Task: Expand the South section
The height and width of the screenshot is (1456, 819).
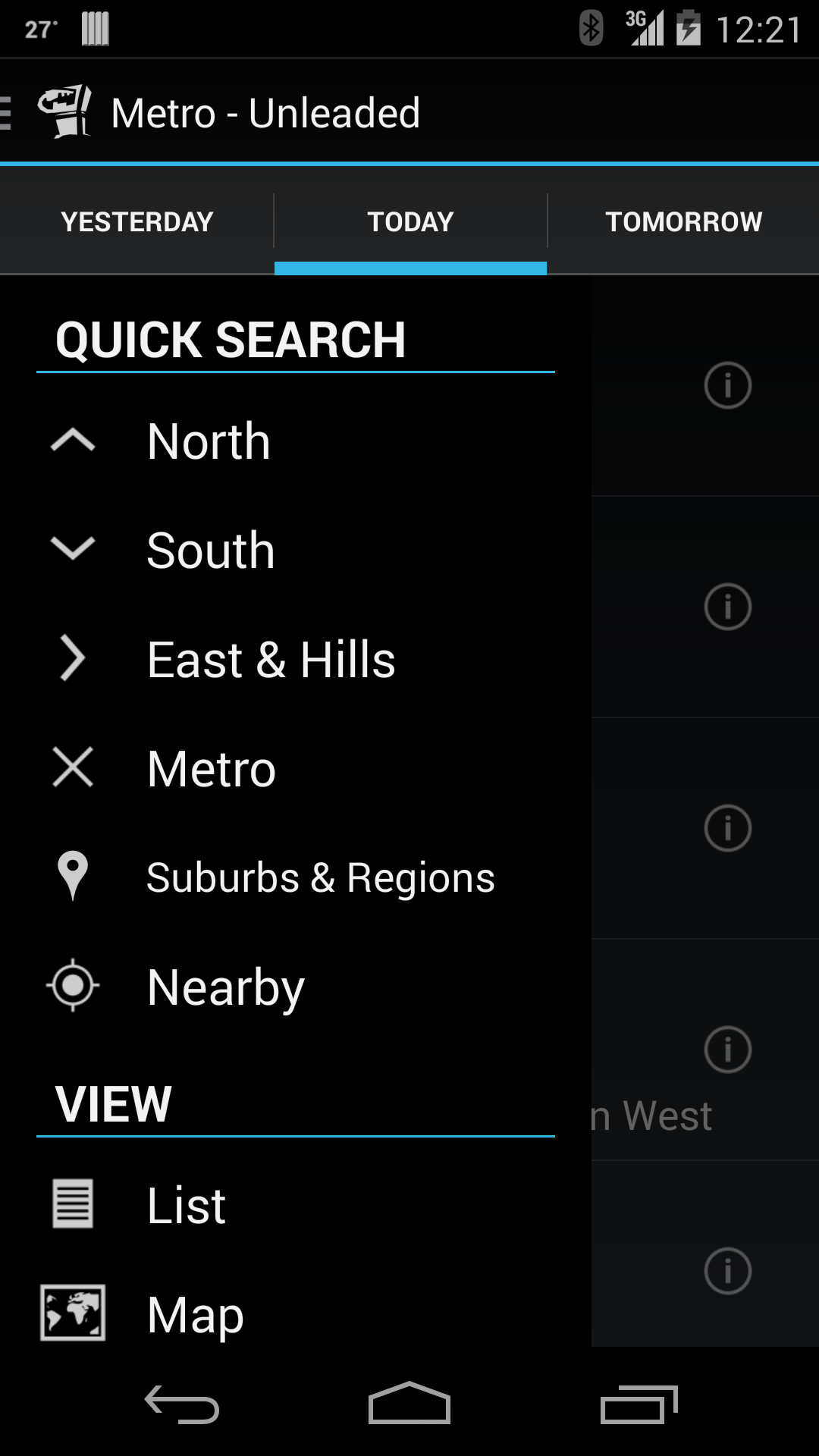Action: [x=72, y=548]
